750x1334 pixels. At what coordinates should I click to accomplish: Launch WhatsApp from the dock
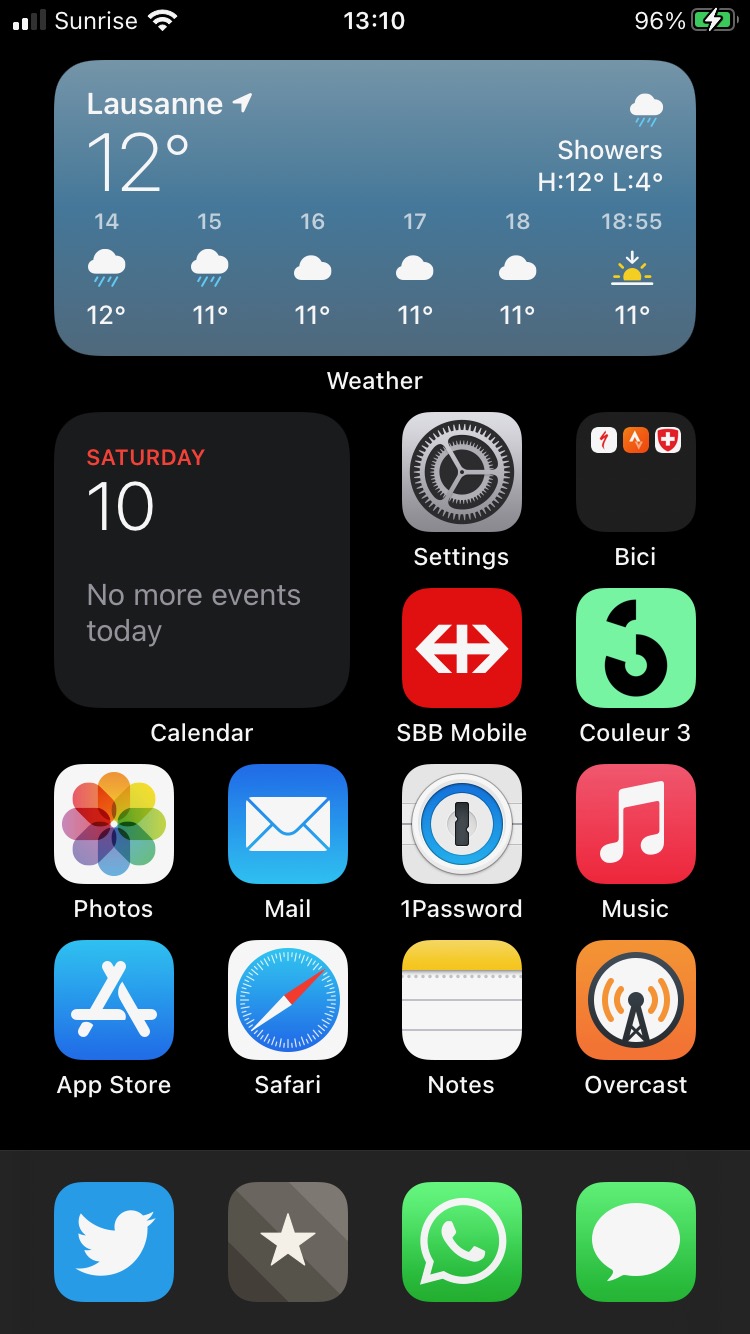[x=461, y=1242]
